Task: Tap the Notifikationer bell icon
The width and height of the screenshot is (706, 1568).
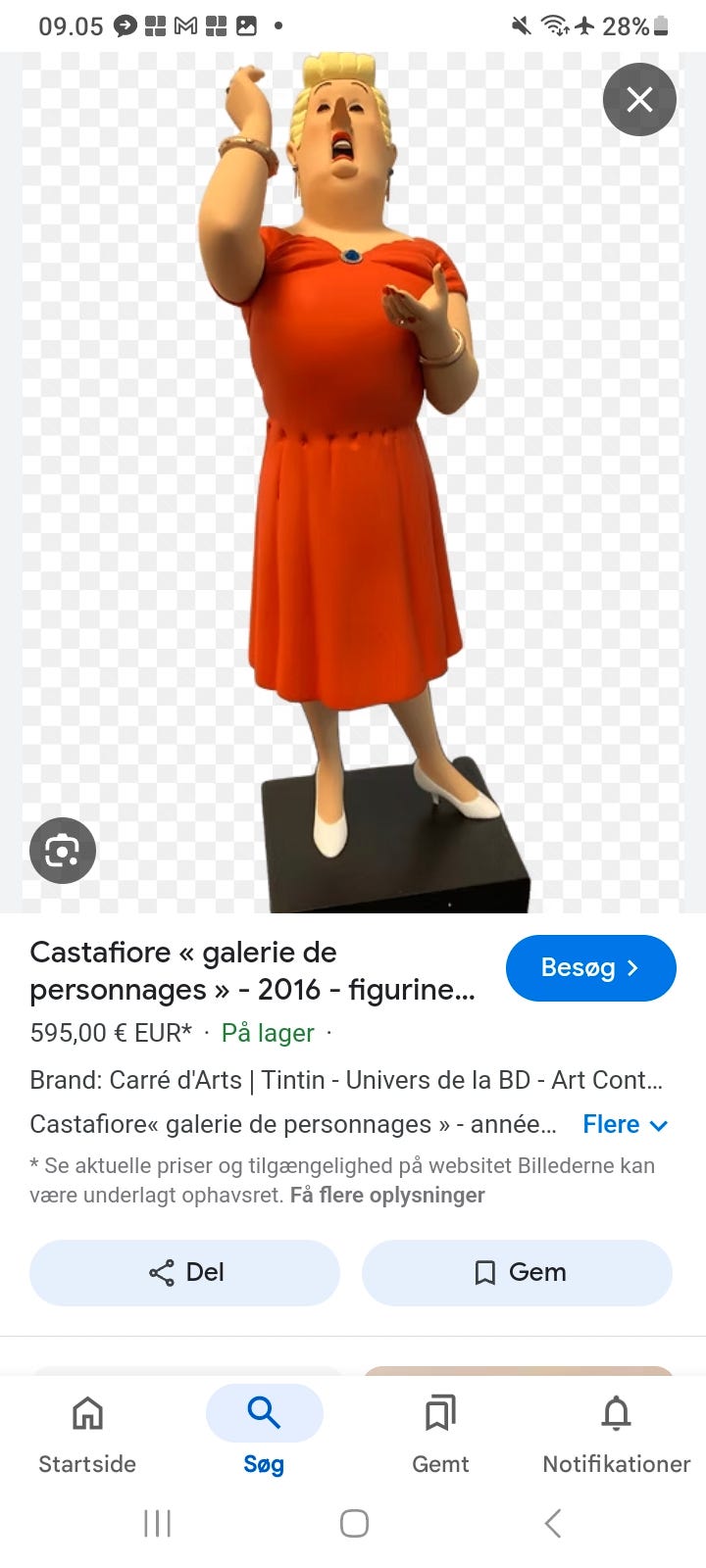Action: tap(616, 1414)
